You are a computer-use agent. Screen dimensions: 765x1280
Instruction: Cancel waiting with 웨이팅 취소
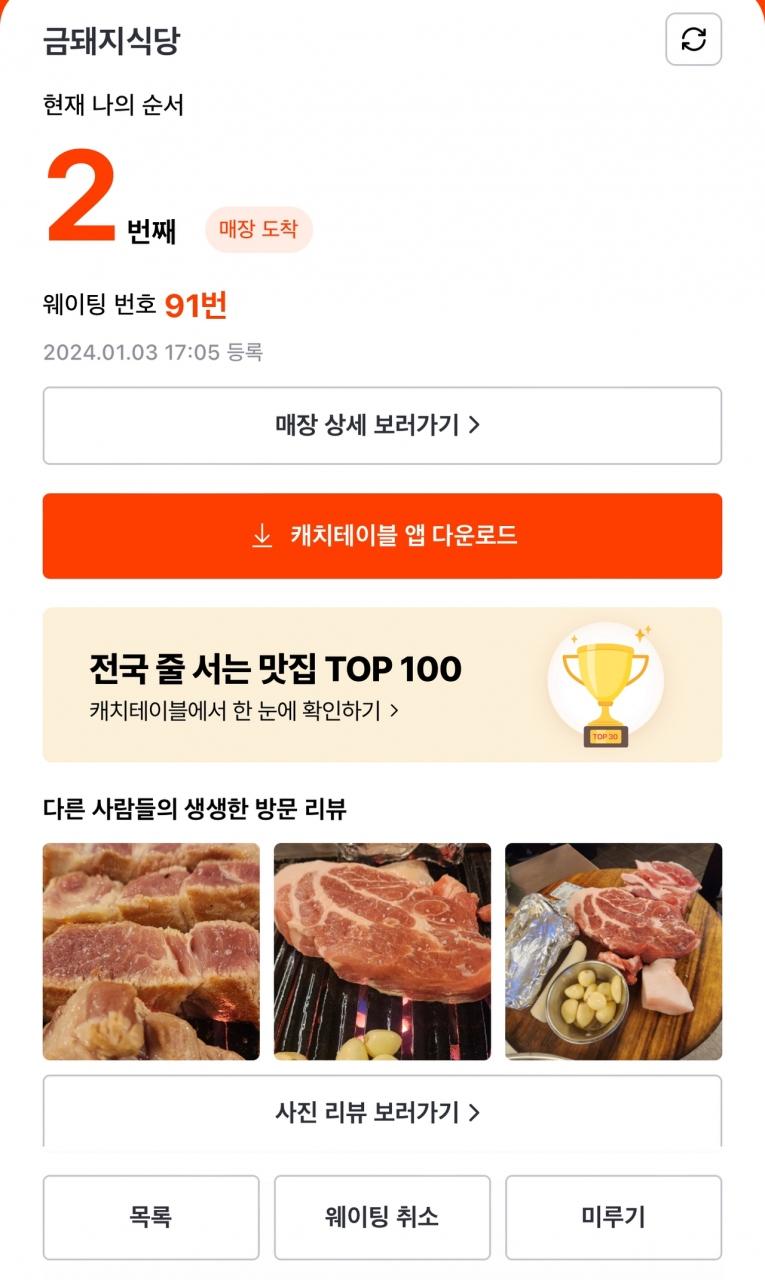pyautogui.click(x=382, y=1217)
